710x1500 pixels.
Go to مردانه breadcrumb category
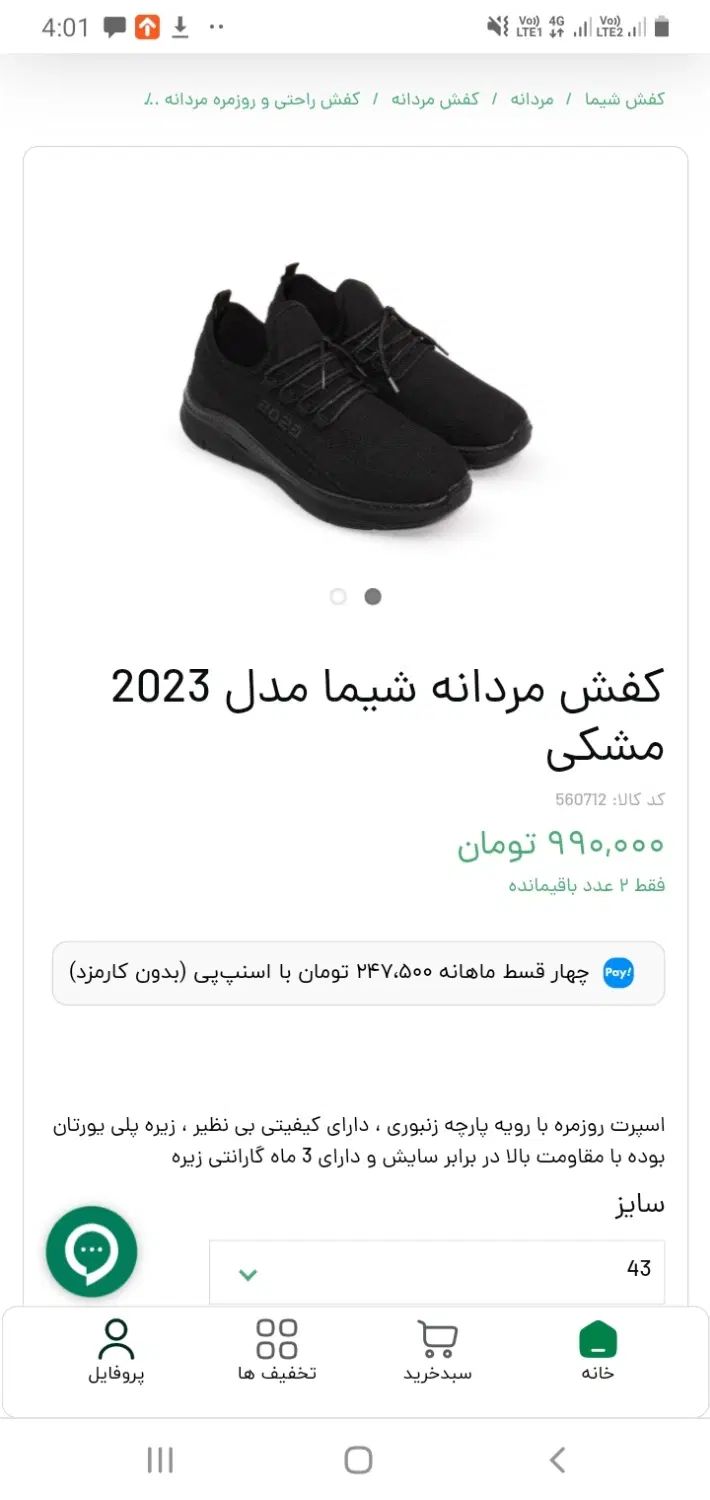[532, 99]
